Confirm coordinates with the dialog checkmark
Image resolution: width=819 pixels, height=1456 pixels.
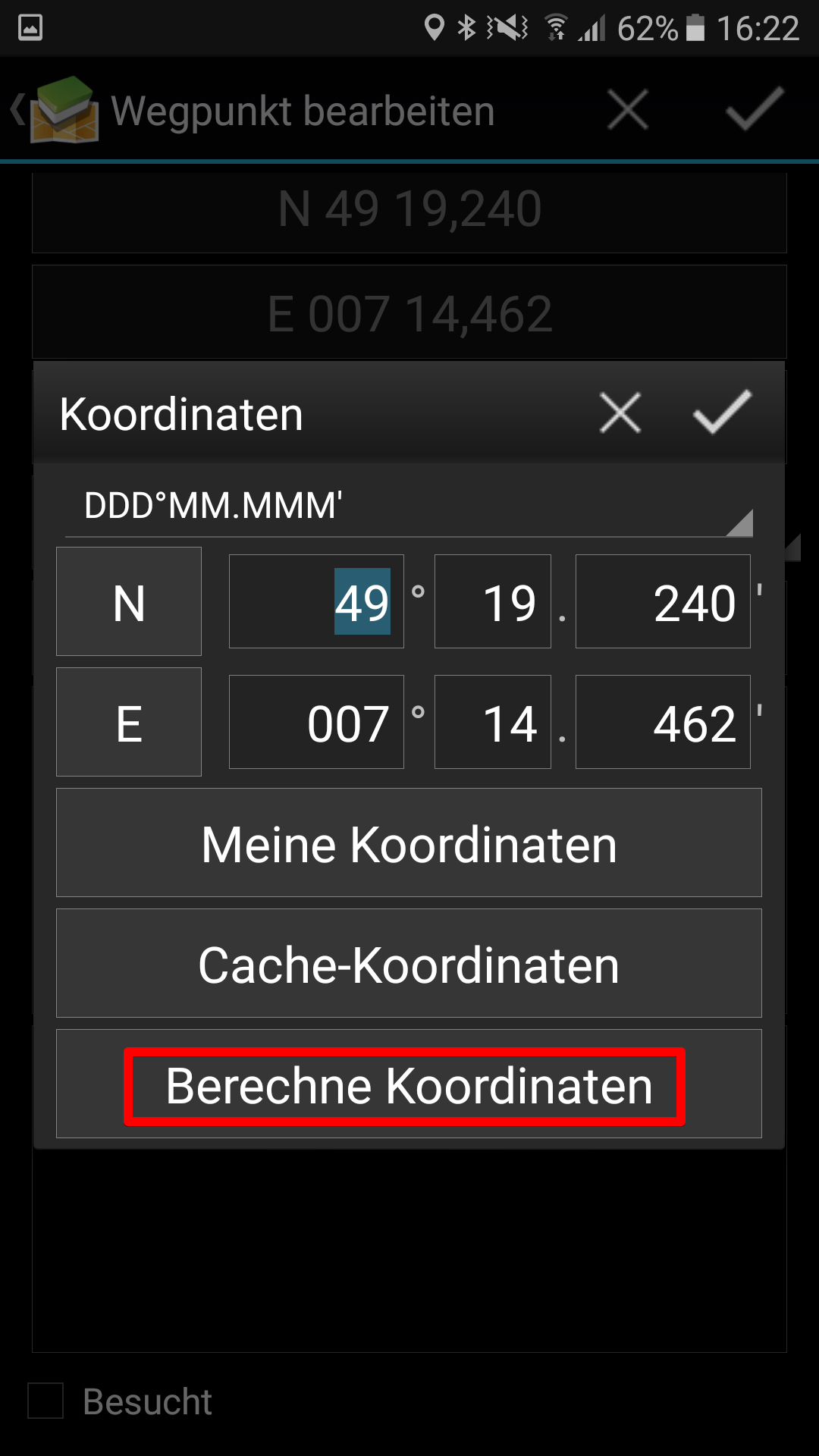pos(722,413)
